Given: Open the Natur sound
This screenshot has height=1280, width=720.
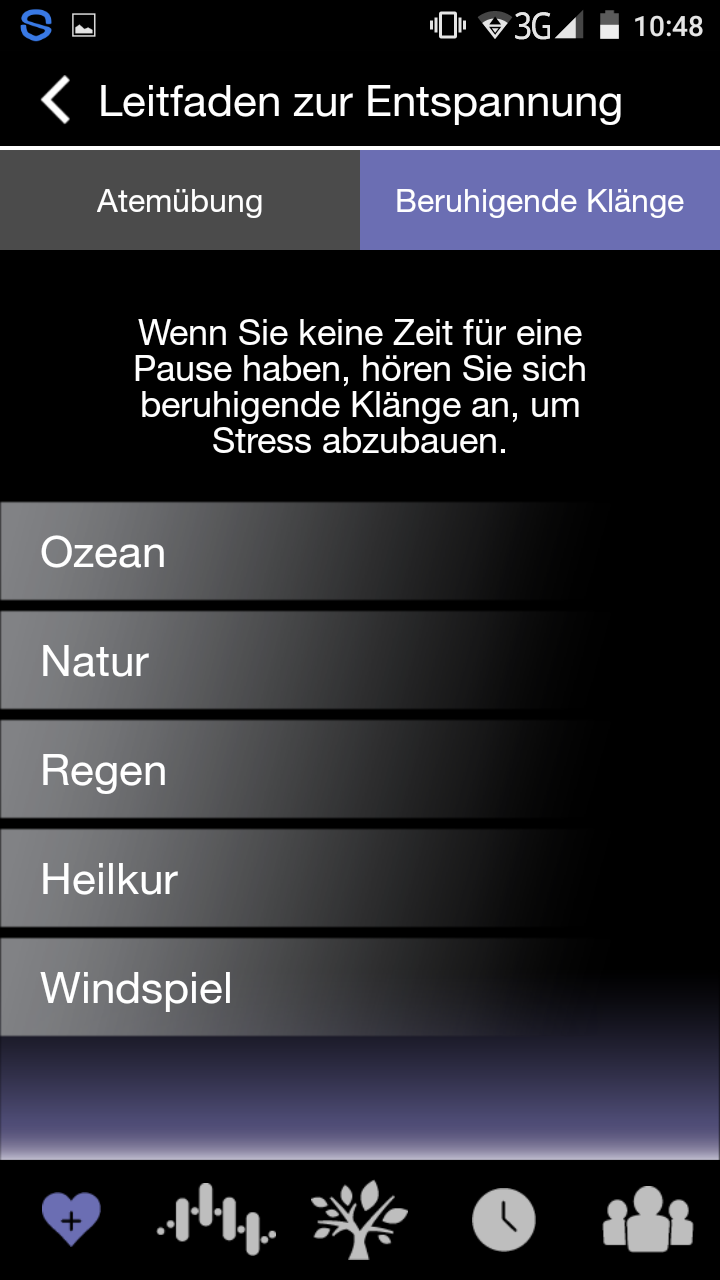Looking at the screenshot, I should click(x=360, y=661).
